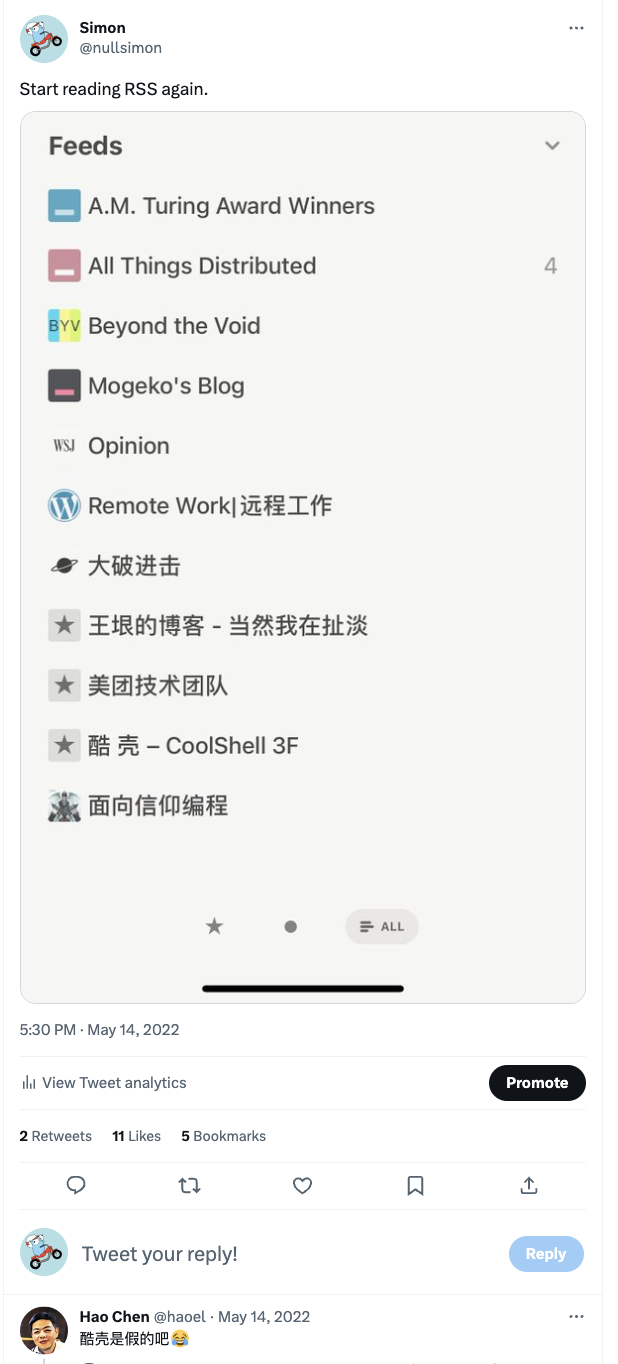Open Simon's profile avatar on the tweet

tap(43, 39)
